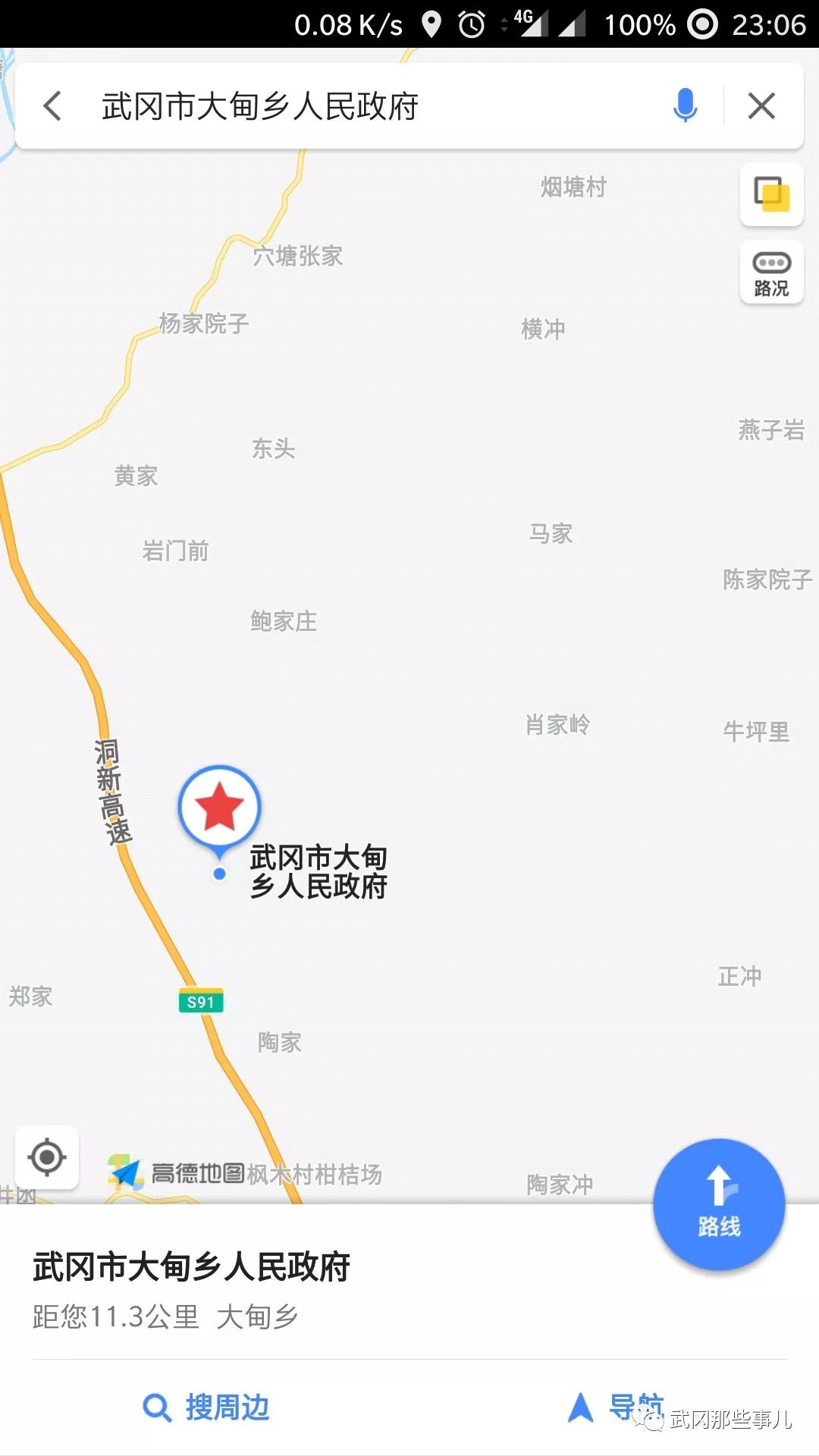
Task: Recenter map to my location
Action: 47,1157
